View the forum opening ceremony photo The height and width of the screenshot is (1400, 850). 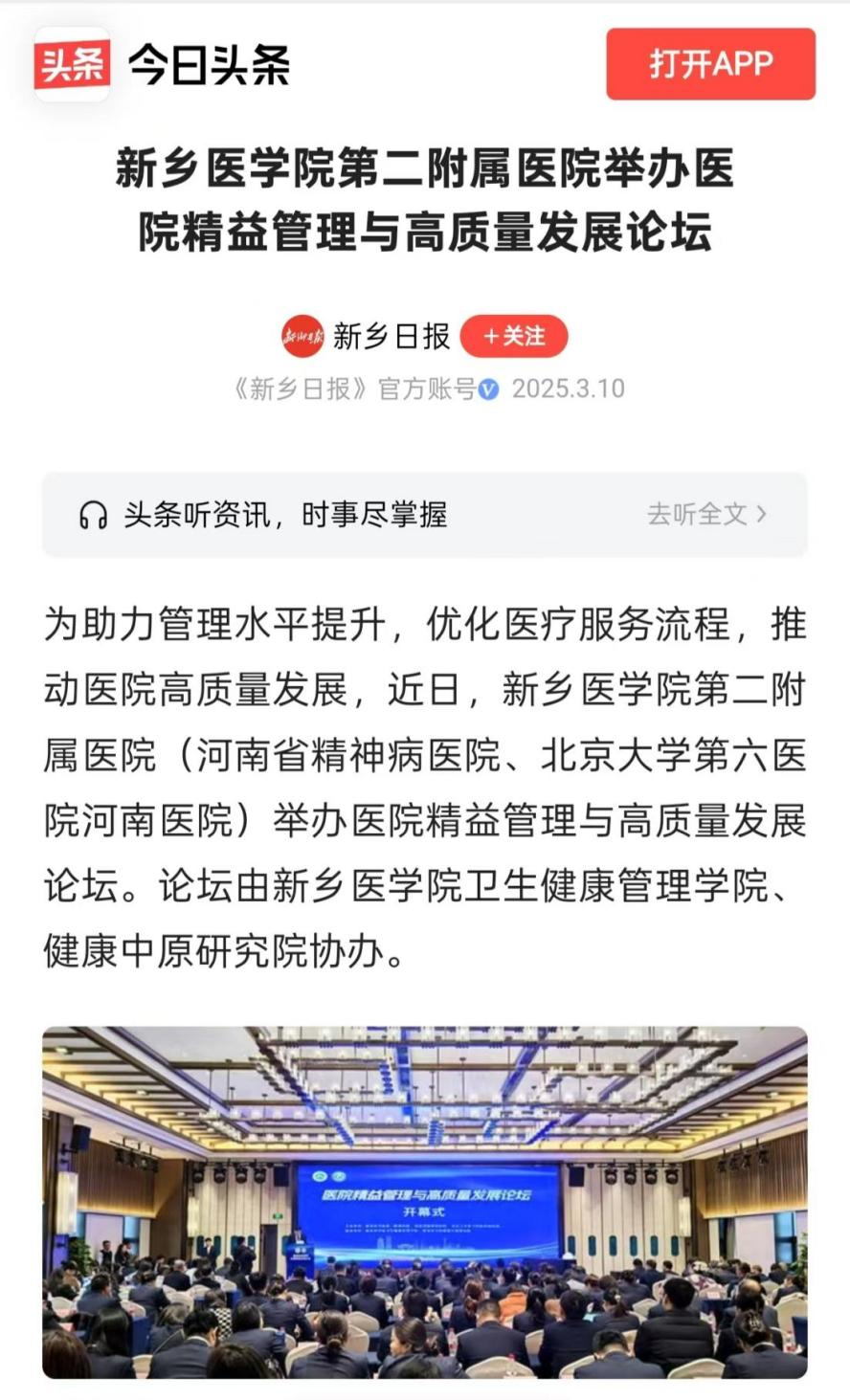click(x=425, y=1202)
